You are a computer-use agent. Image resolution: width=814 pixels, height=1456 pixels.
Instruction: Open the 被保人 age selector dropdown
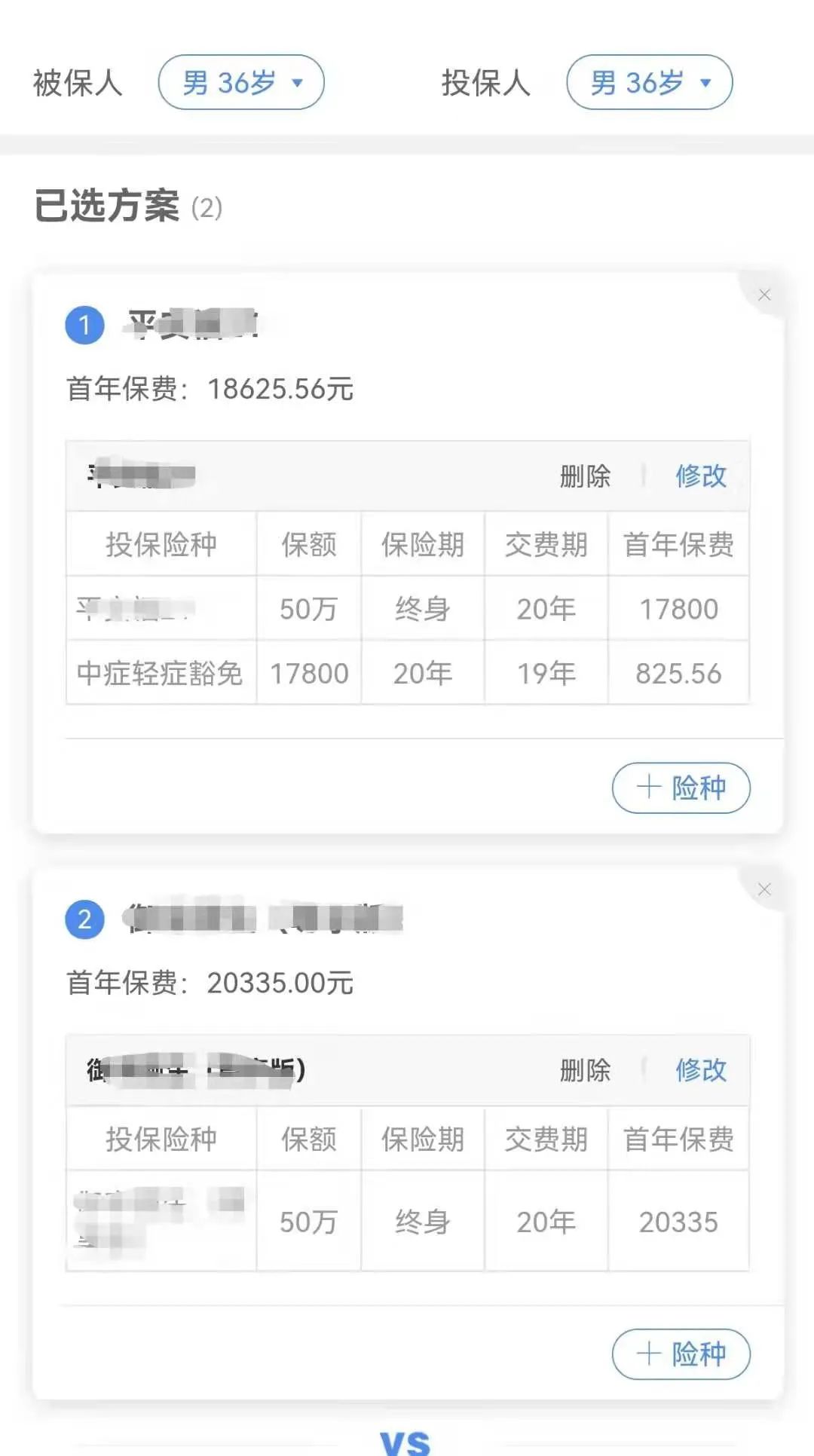[241, 82]
